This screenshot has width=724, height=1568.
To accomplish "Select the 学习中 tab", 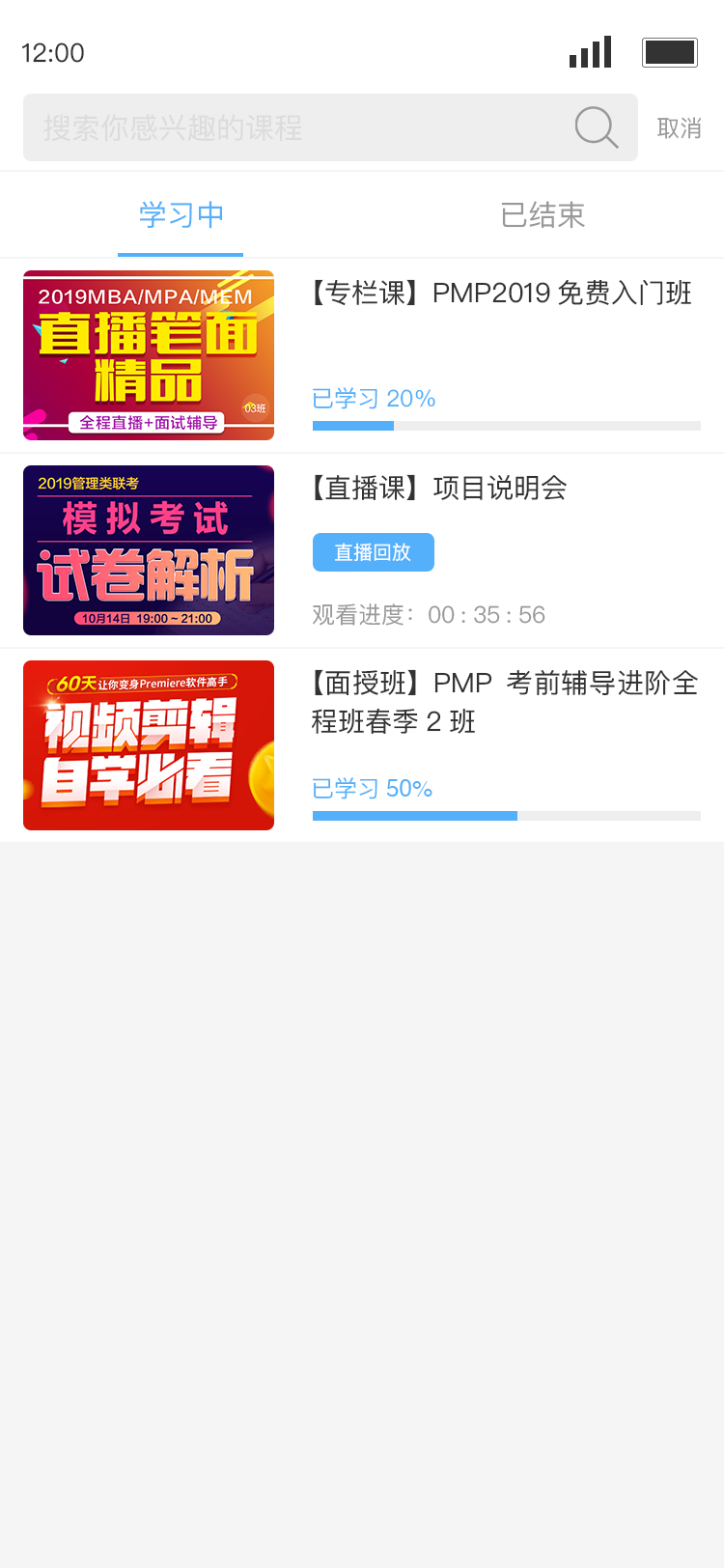I will click(x=180, y=214).
